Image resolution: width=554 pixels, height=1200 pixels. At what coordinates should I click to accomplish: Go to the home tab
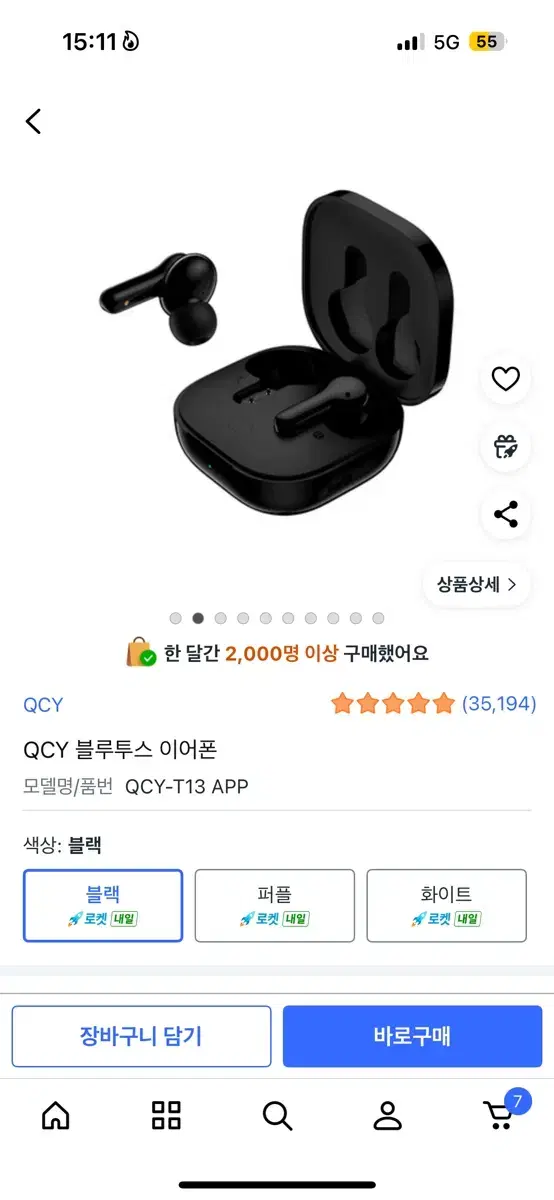tap(56, 1115)
